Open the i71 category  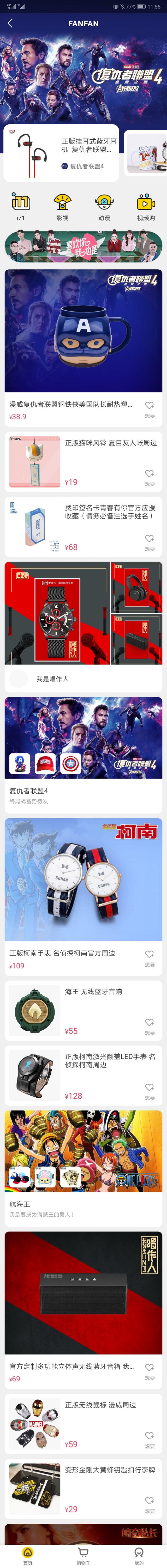pos(21,205)
